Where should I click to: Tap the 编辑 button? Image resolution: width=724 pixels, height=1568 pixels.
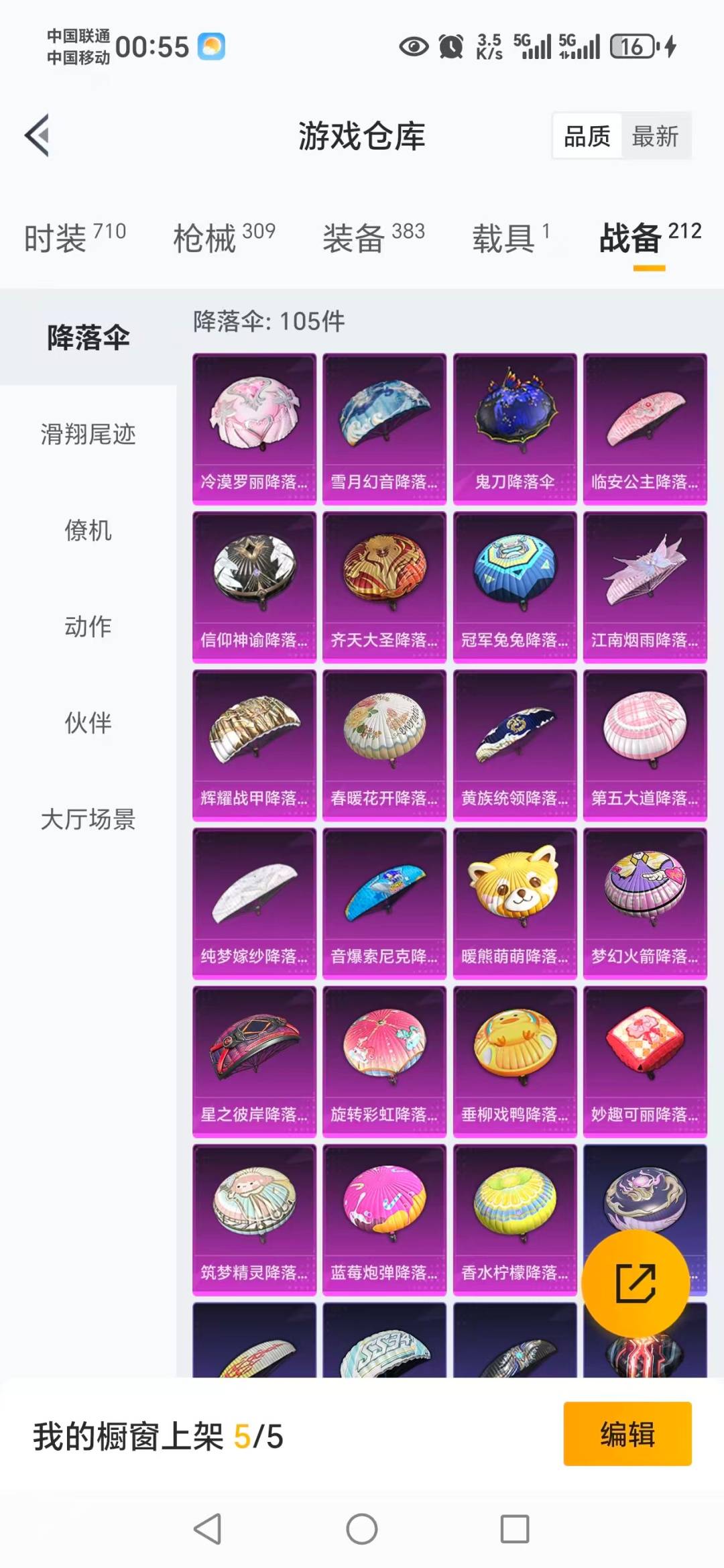click(x=627, y=1434)
